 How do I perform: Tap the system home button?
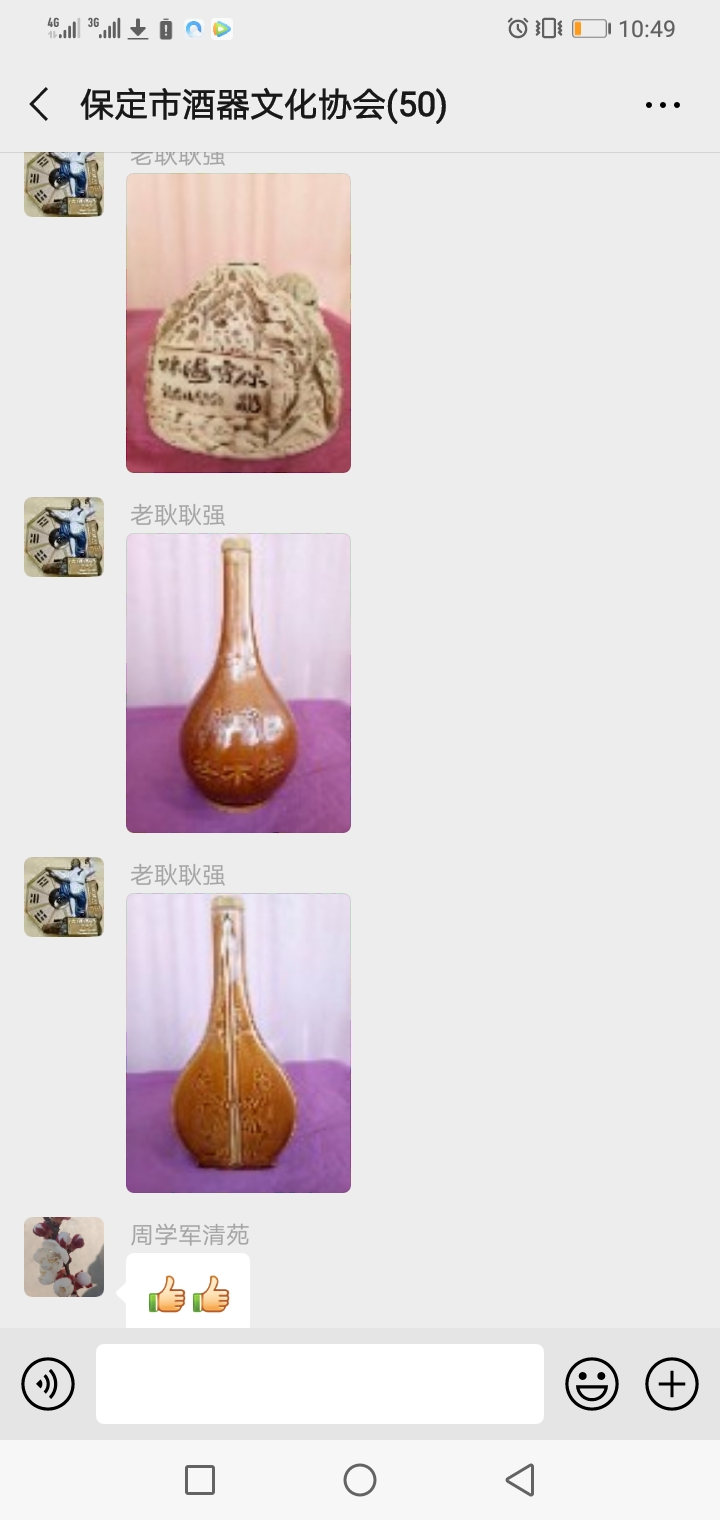point(360,1480)
